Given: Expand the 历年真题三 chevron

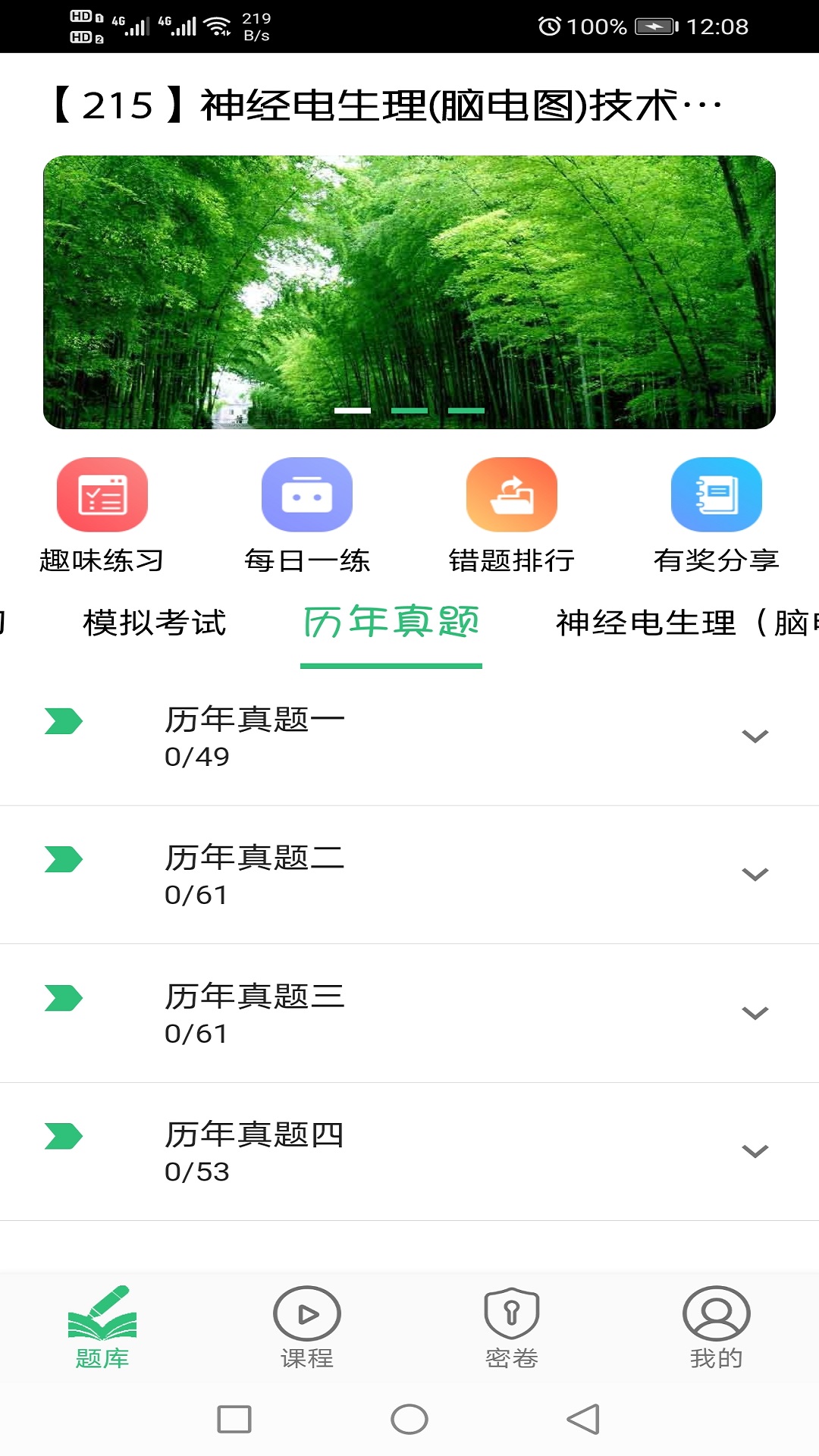Looking at the screenshot, I should [755, 1013].
